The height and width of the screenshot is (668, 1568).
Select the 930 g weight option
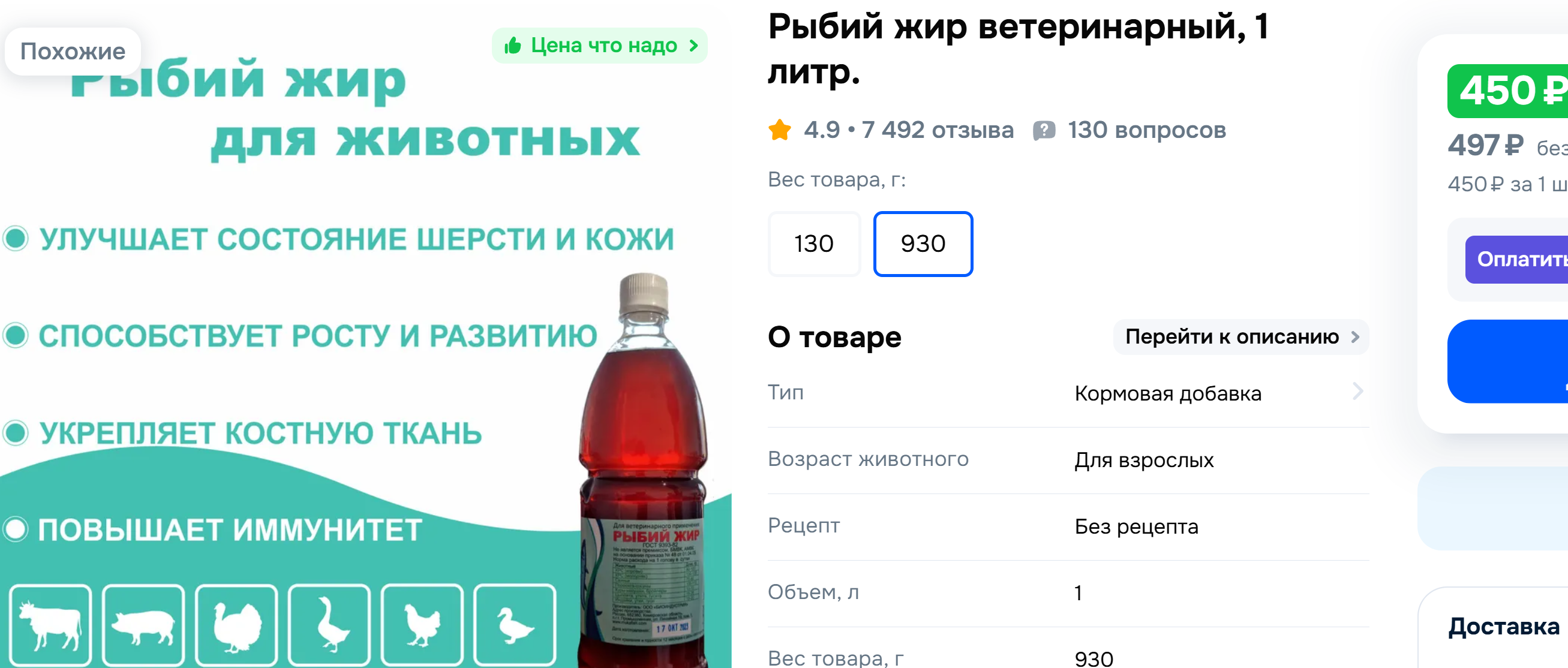pyautogui.click(x=922, y=244)
